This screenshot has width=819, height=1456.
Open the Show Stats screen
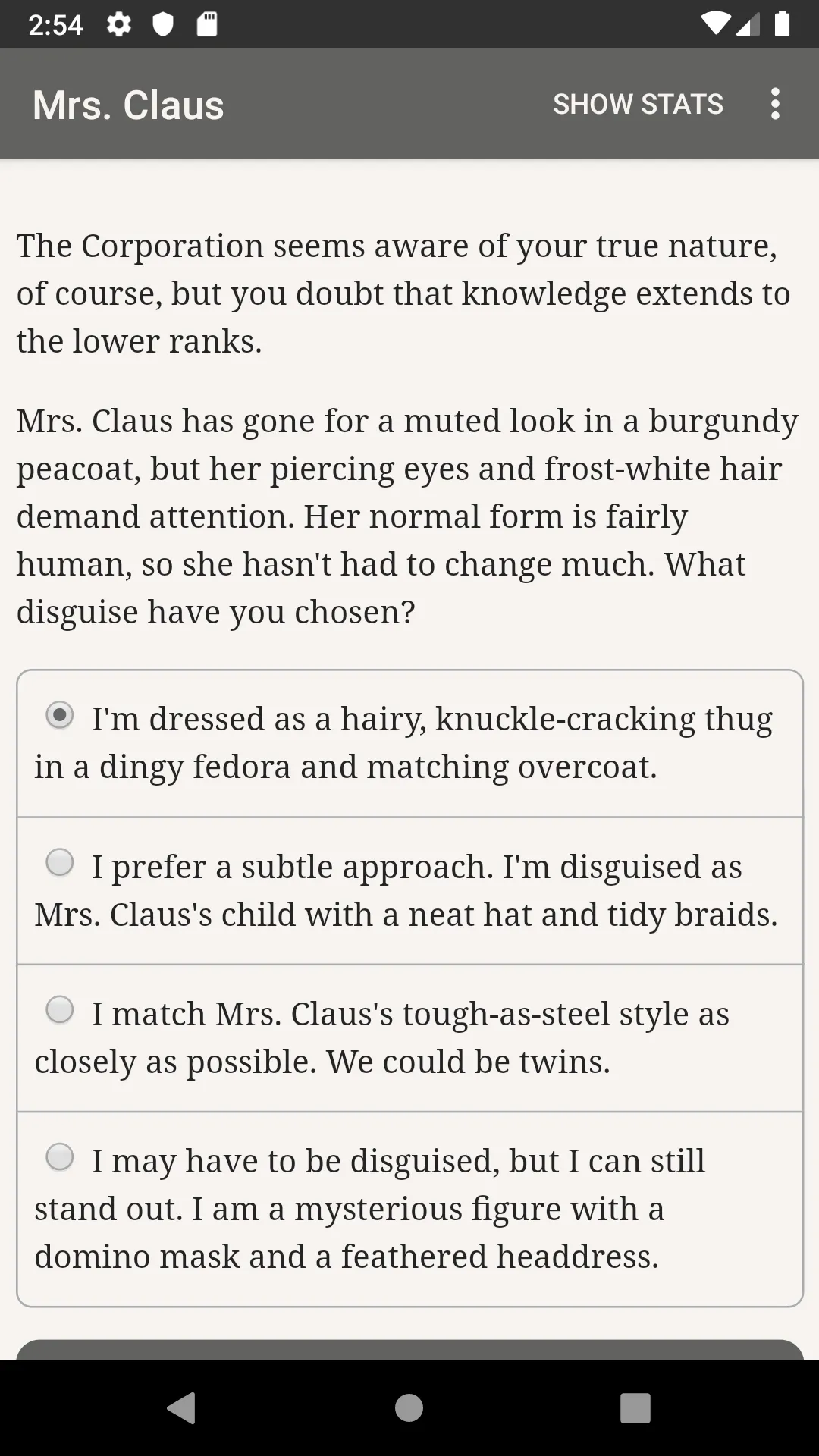pyautogui.click(x=638, y=104)
